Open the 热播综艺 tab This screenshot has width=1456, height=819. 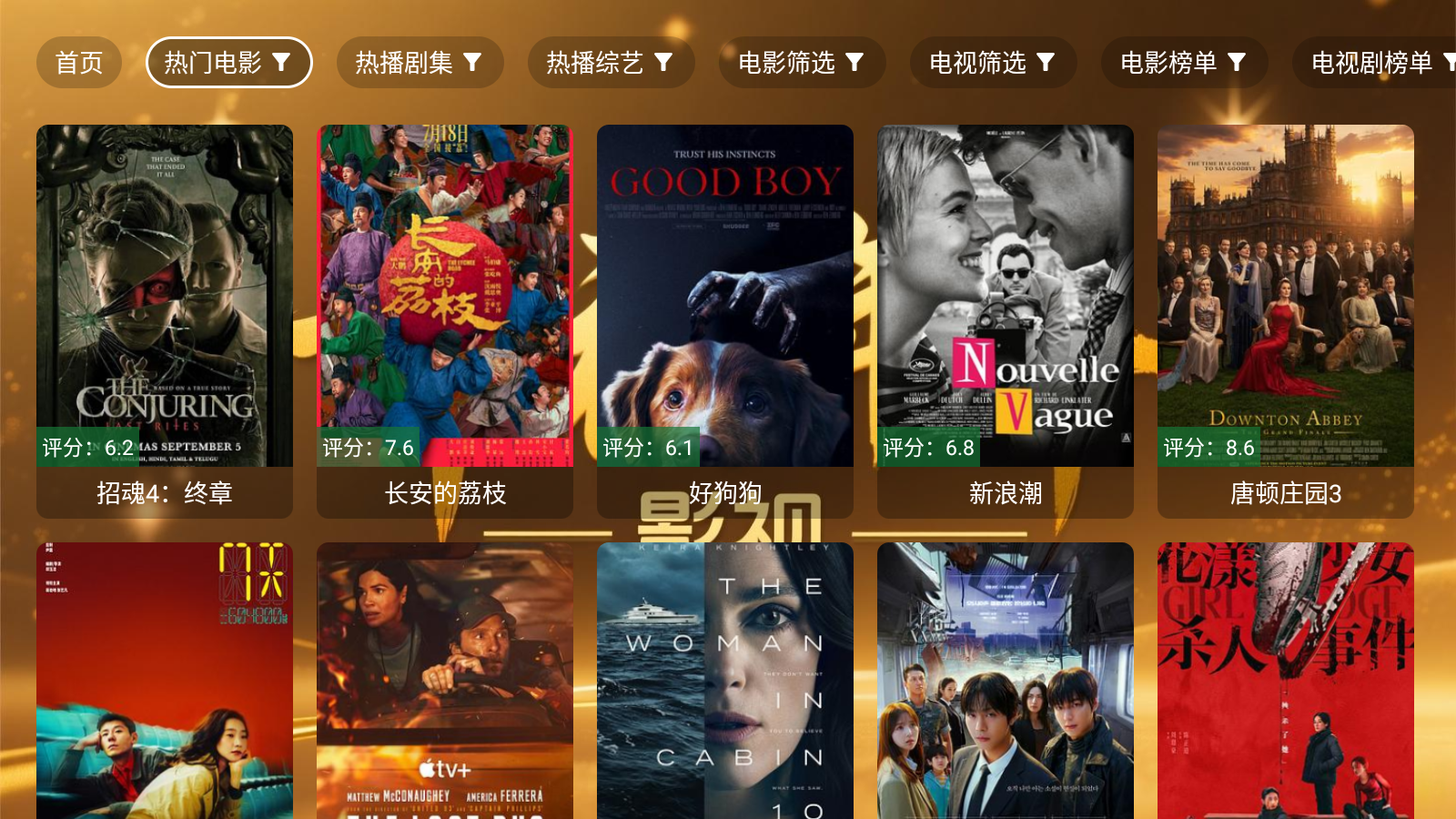point(611,63)
